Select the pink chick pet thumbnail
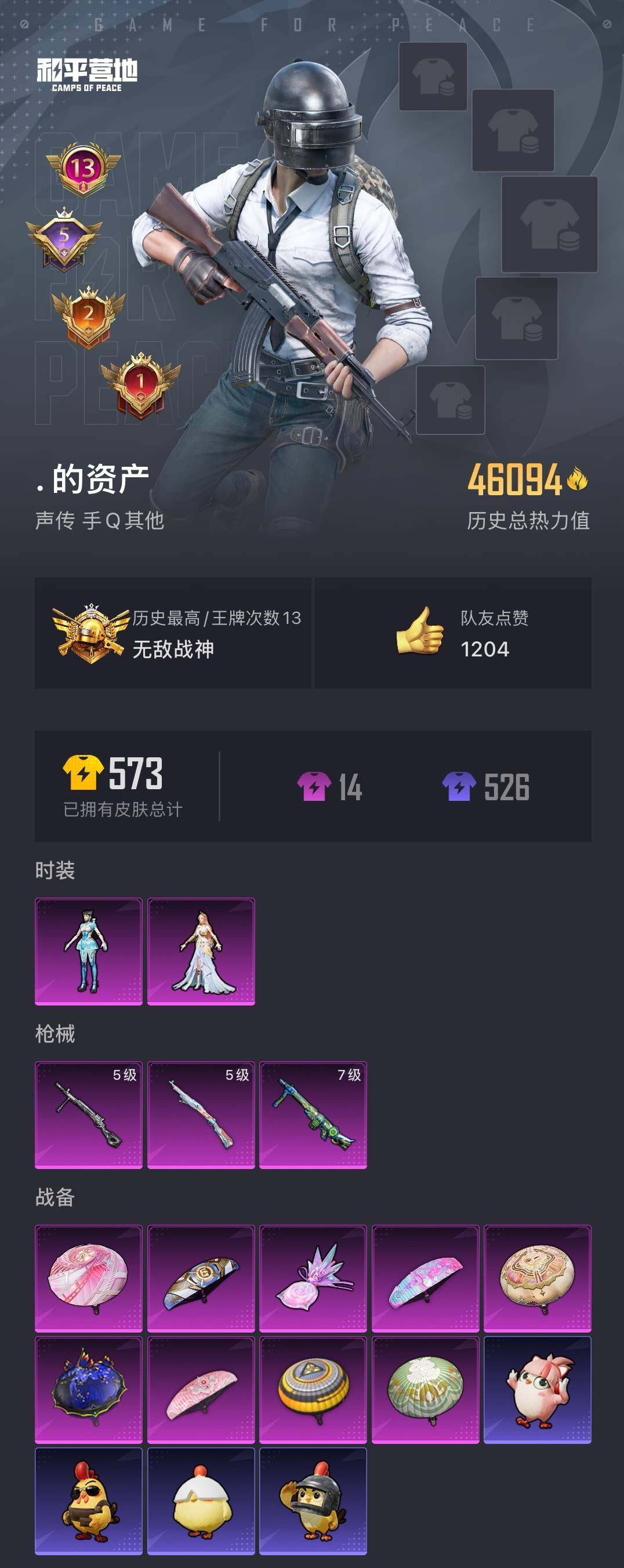624x1568 pixels. 540,1391
